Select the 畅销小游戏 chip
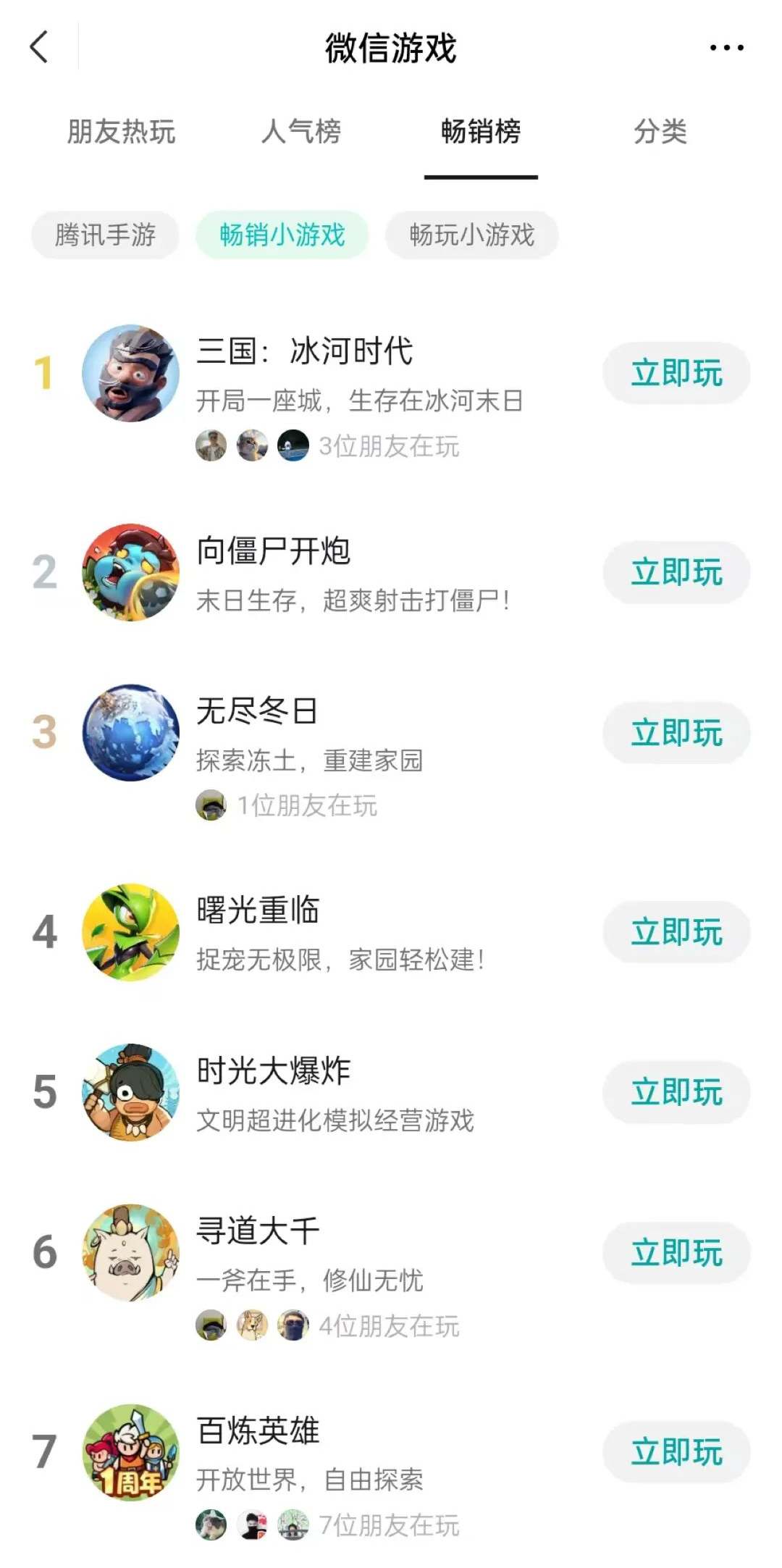782x1568 pixels. (x=282, y=235)
